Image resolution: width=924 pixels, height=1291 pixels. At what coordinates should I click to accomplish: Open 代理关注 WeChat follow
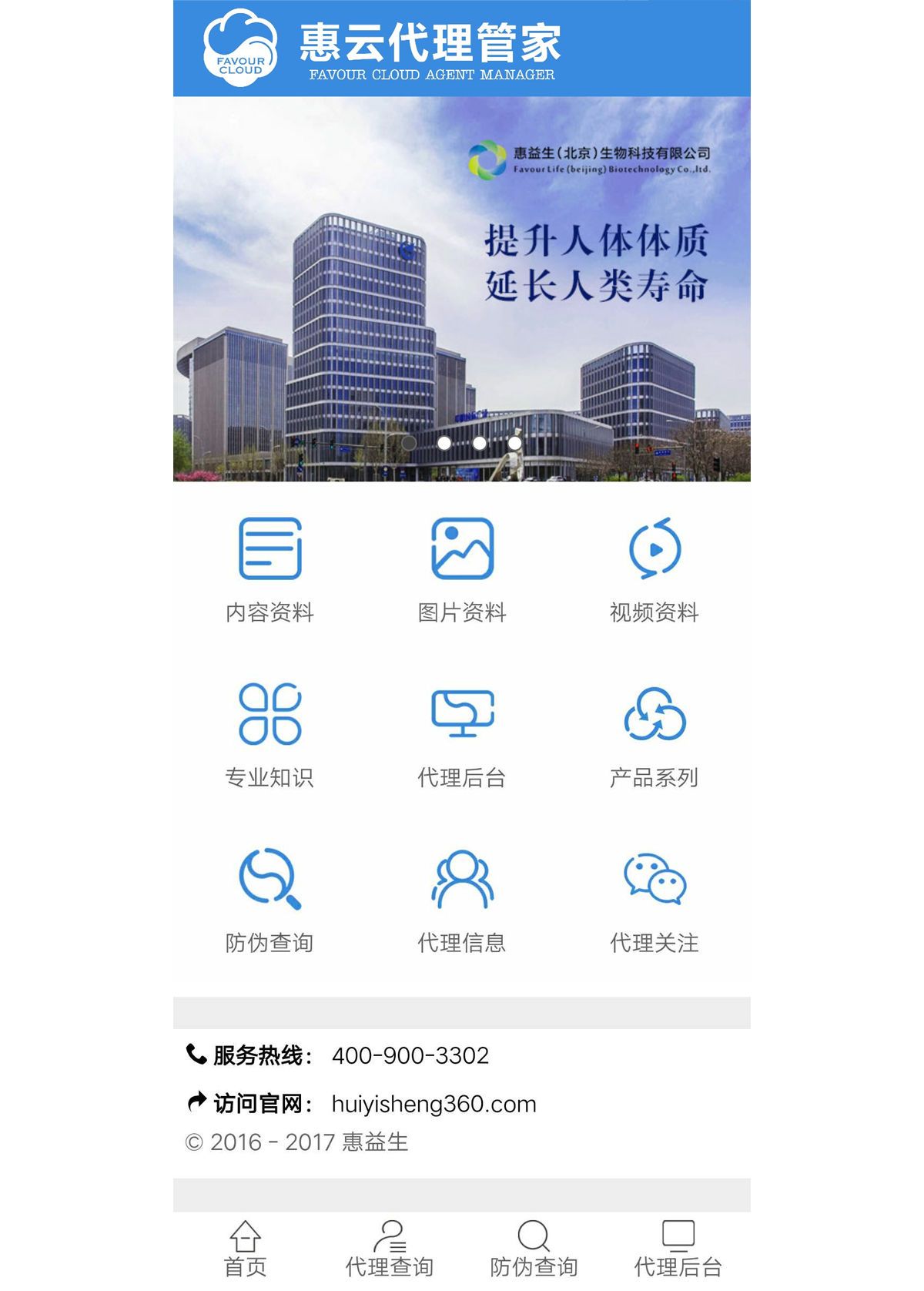click(x=654, y=899)
